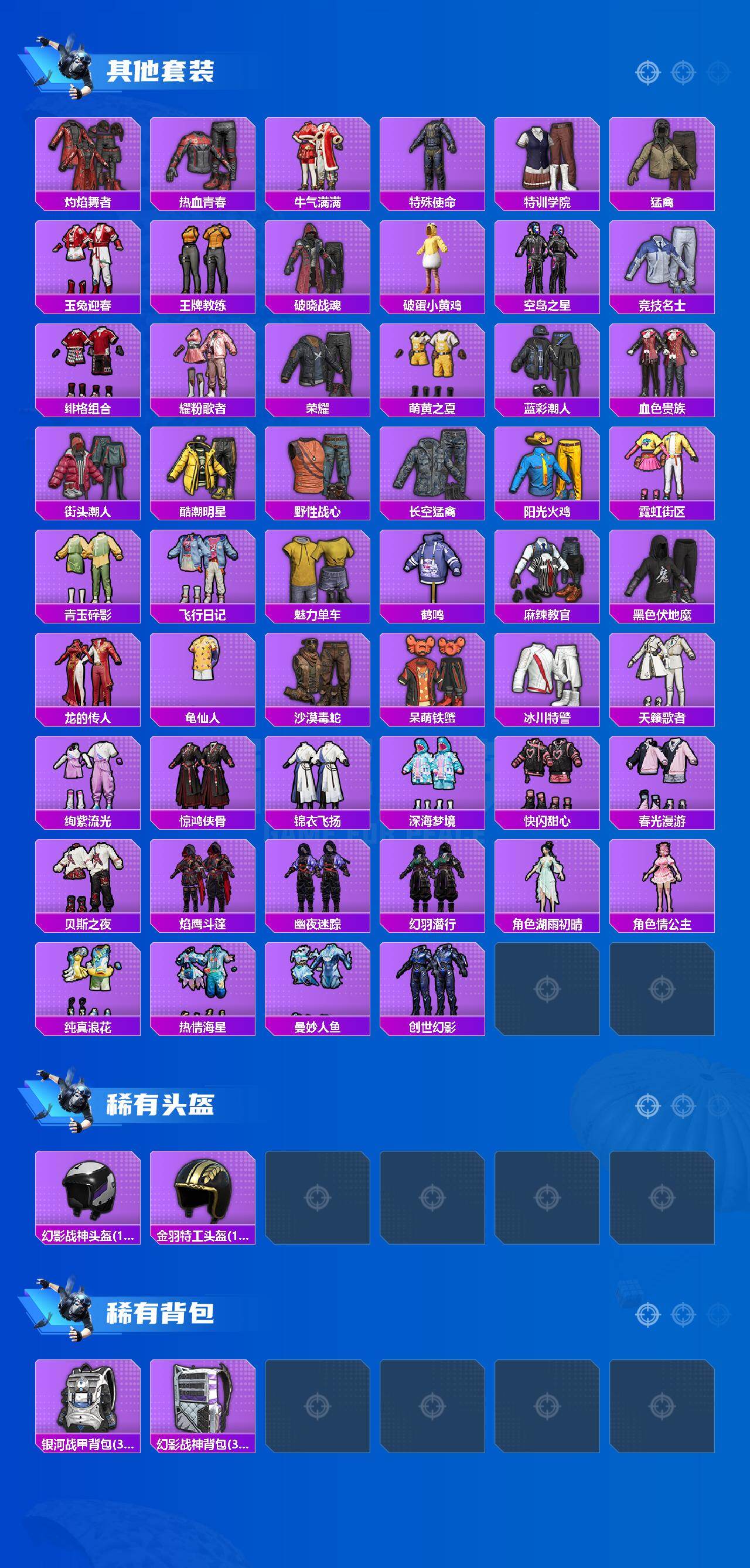Select the 灼焰舞者 outfit thumbnail
This screenshot has width=750, height=1568.
pos(90,157)
